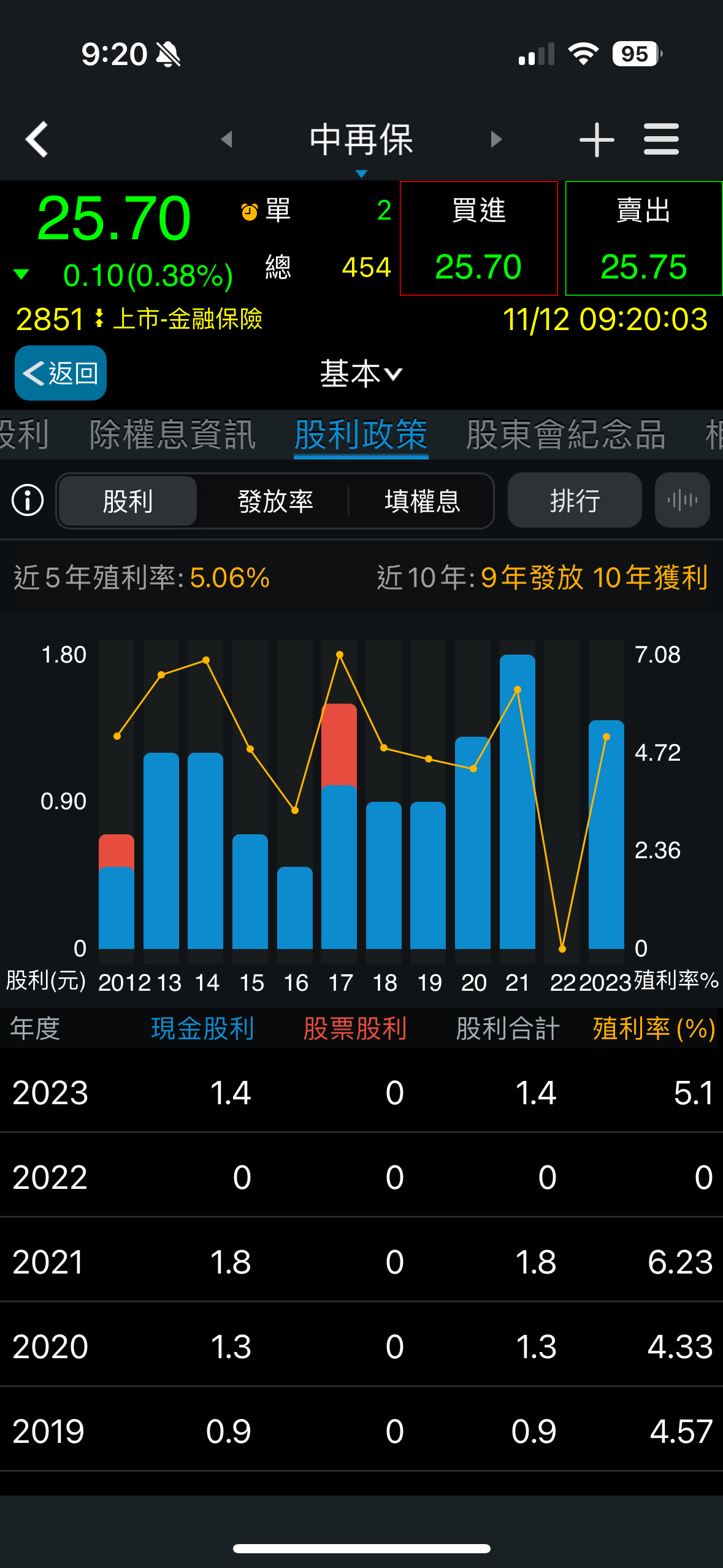Tap the 買進 25.70 box
Screen dimensions: 723x1568
tap(478, 238)
